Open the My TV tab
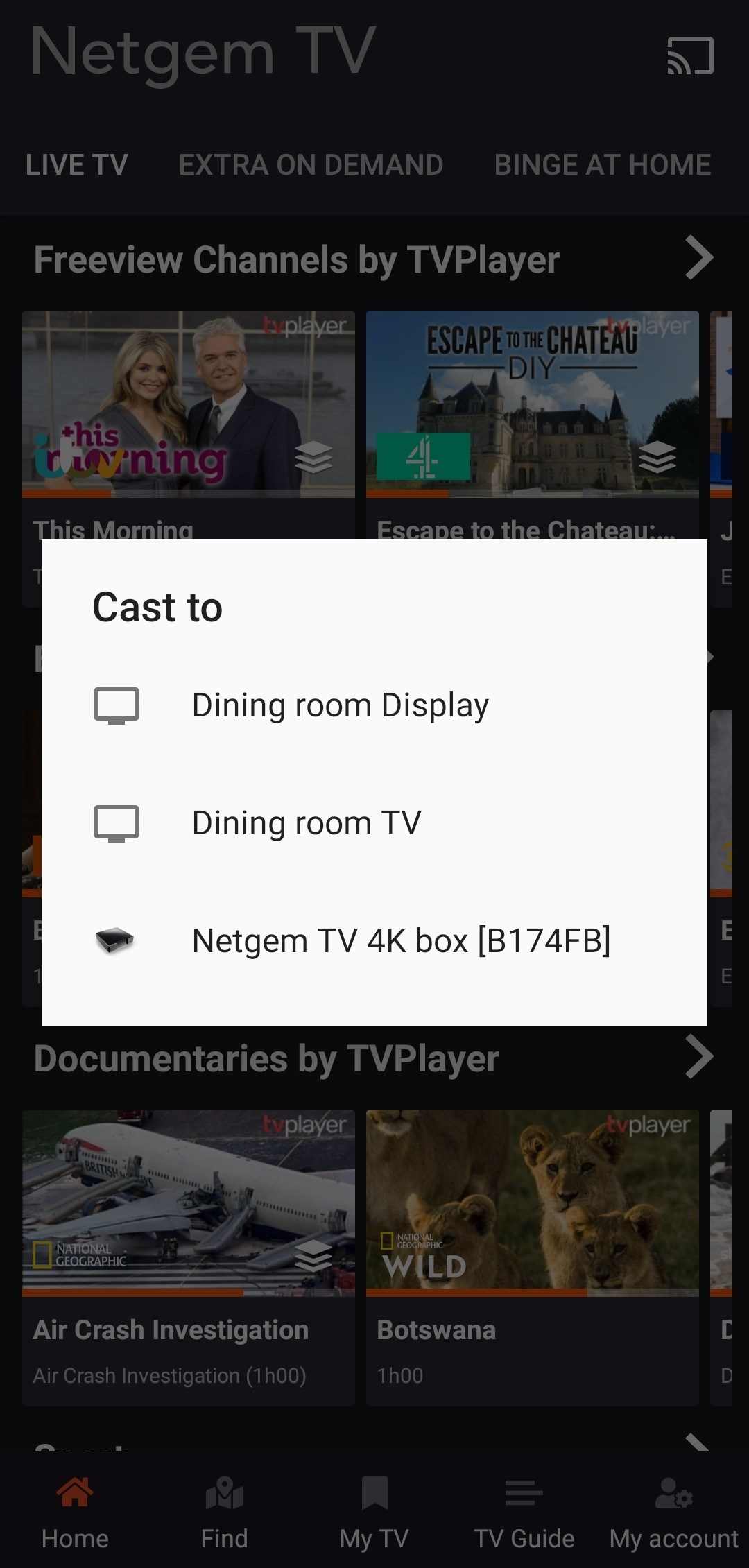The image size is (749, 1568). 374,1512
